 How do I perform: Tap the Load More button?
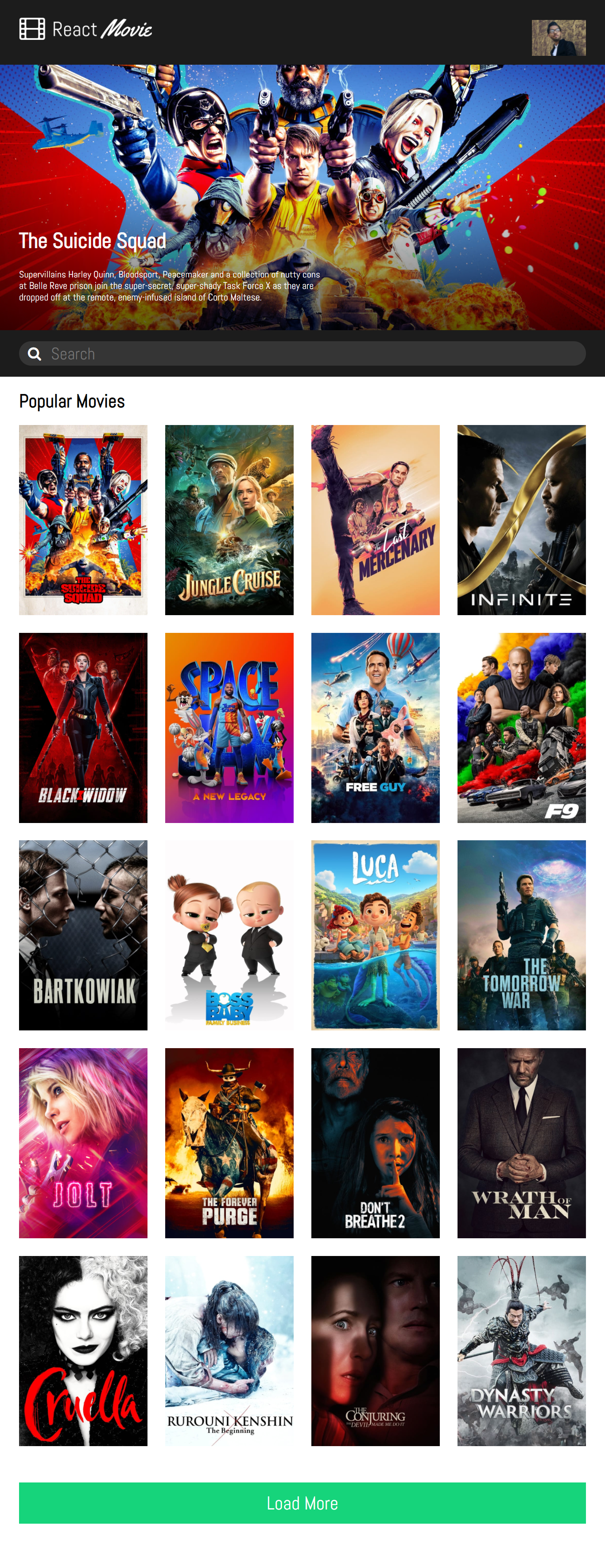tap(302, 1502)
